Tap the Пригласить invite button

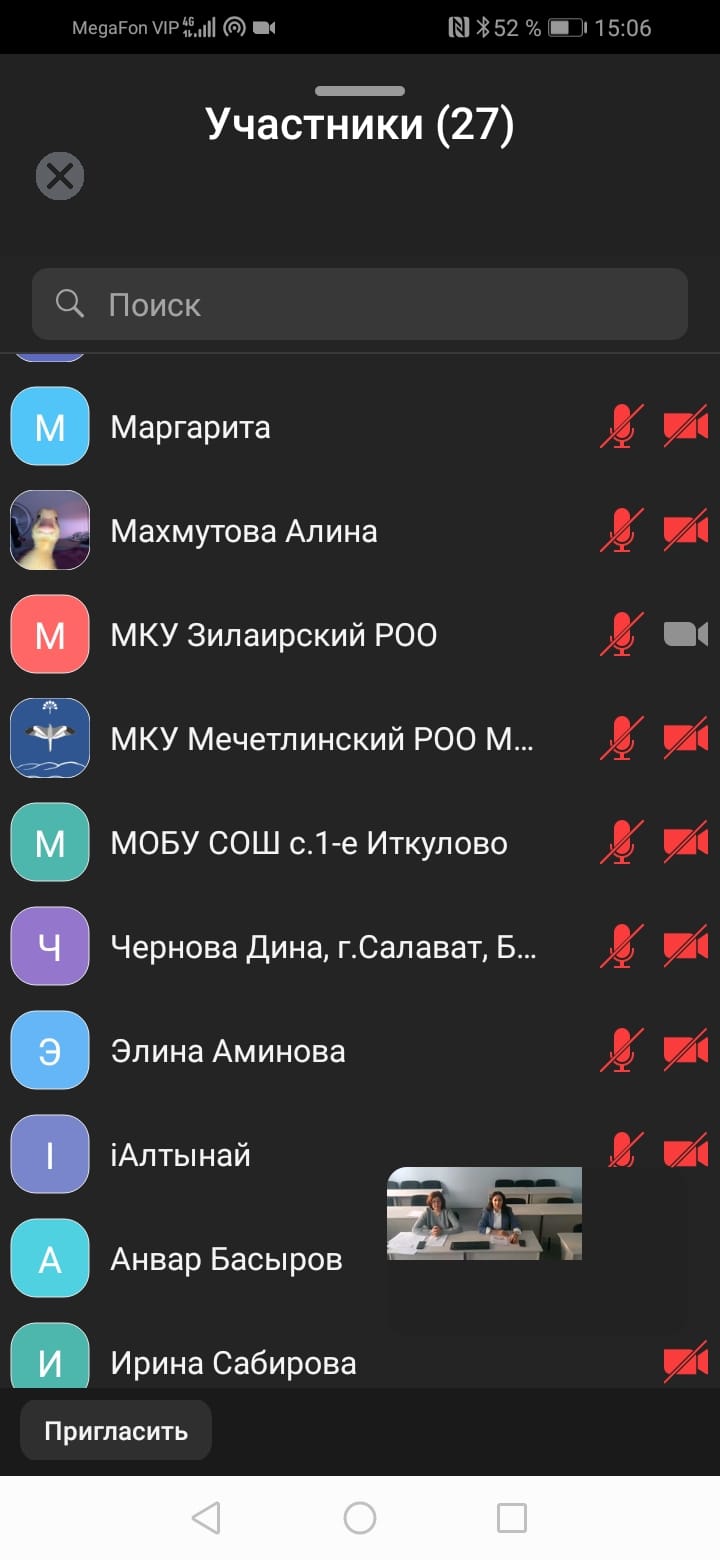click(116, 1430)
